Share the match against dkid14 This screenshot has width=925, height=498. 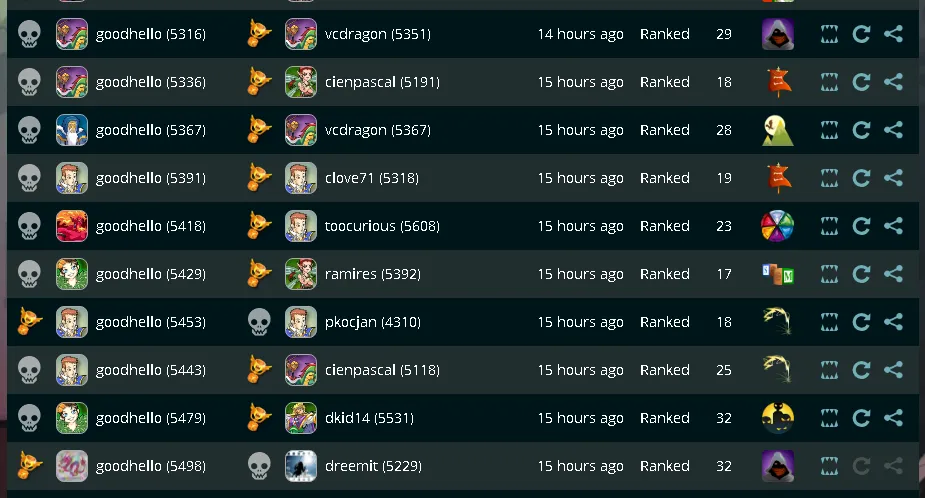[894, 418]
